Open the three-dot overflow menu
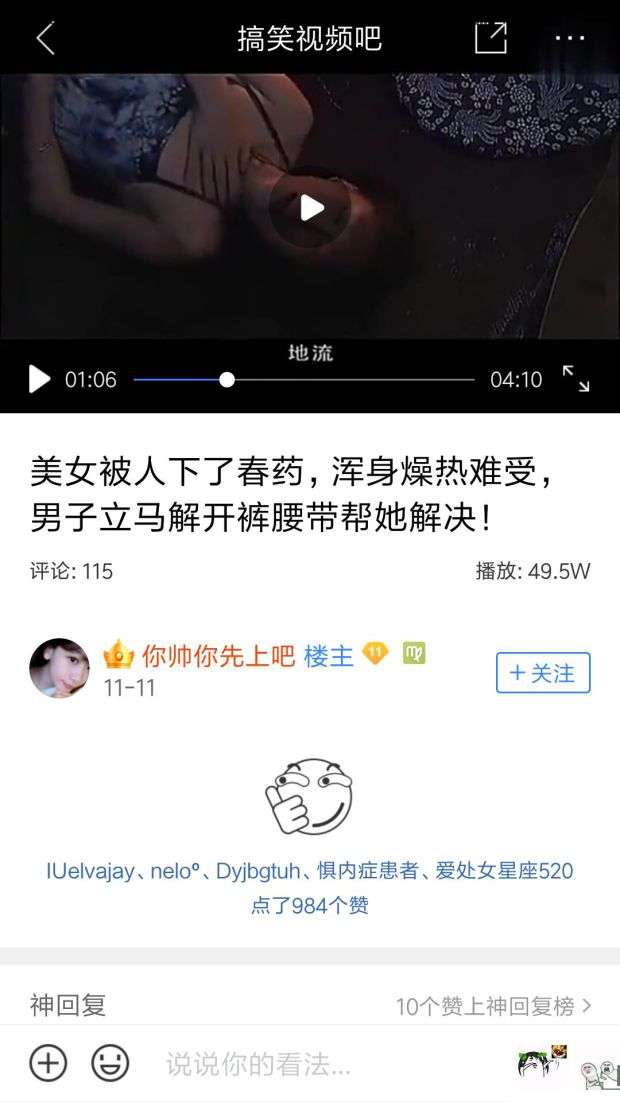This screenshot has height=1102, width=620. click(570, 38)
